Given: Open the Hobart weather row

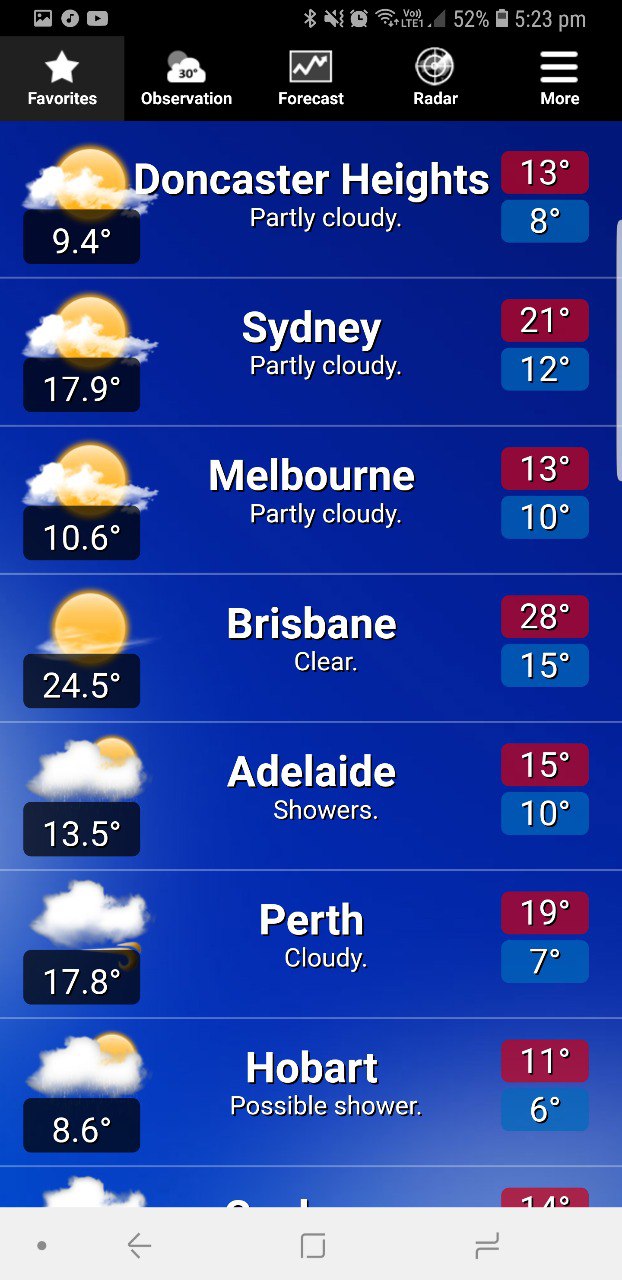Looking at the screenshot, I should click(311, 1092).
